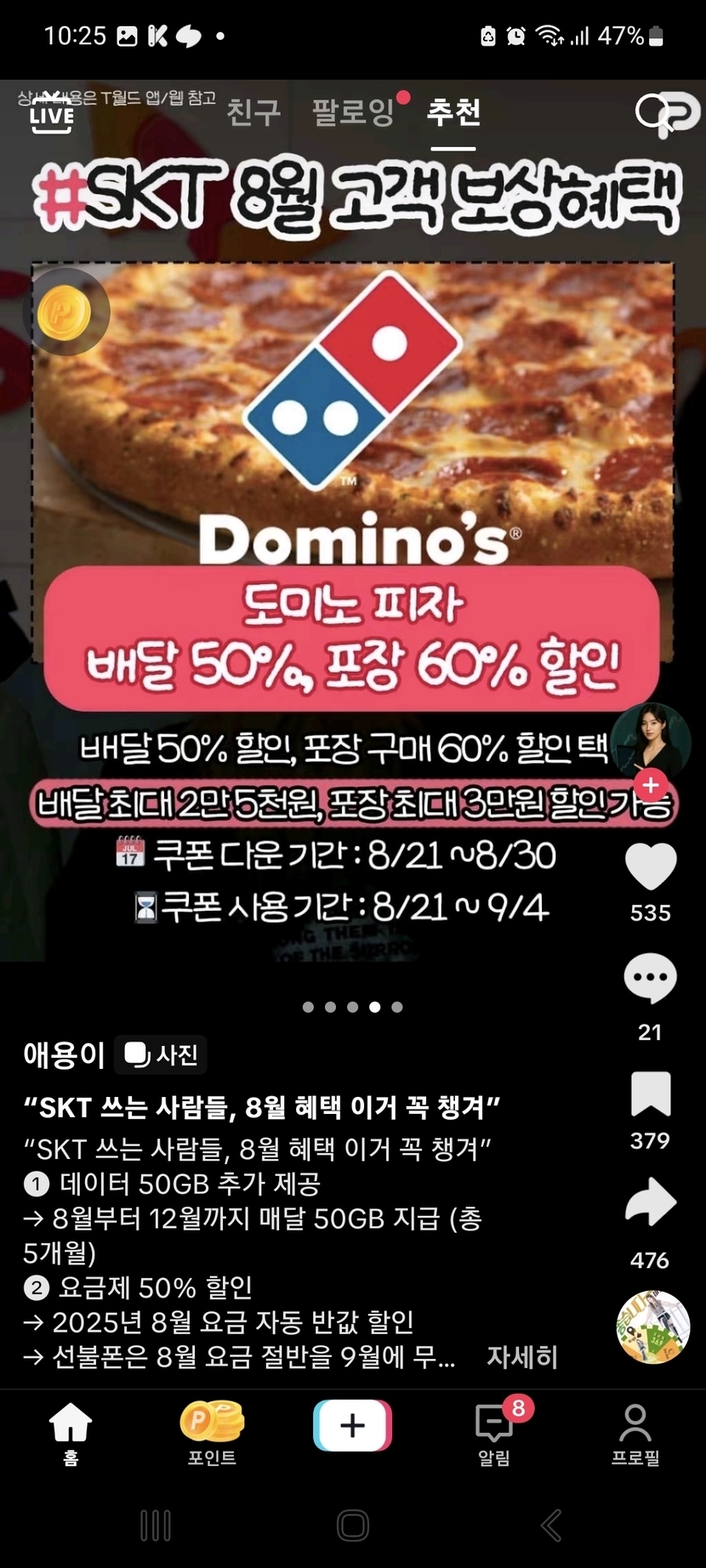Screen dimensions: 706x1568
Task: Tap the system back button
Action: (x=551, y=1525)
